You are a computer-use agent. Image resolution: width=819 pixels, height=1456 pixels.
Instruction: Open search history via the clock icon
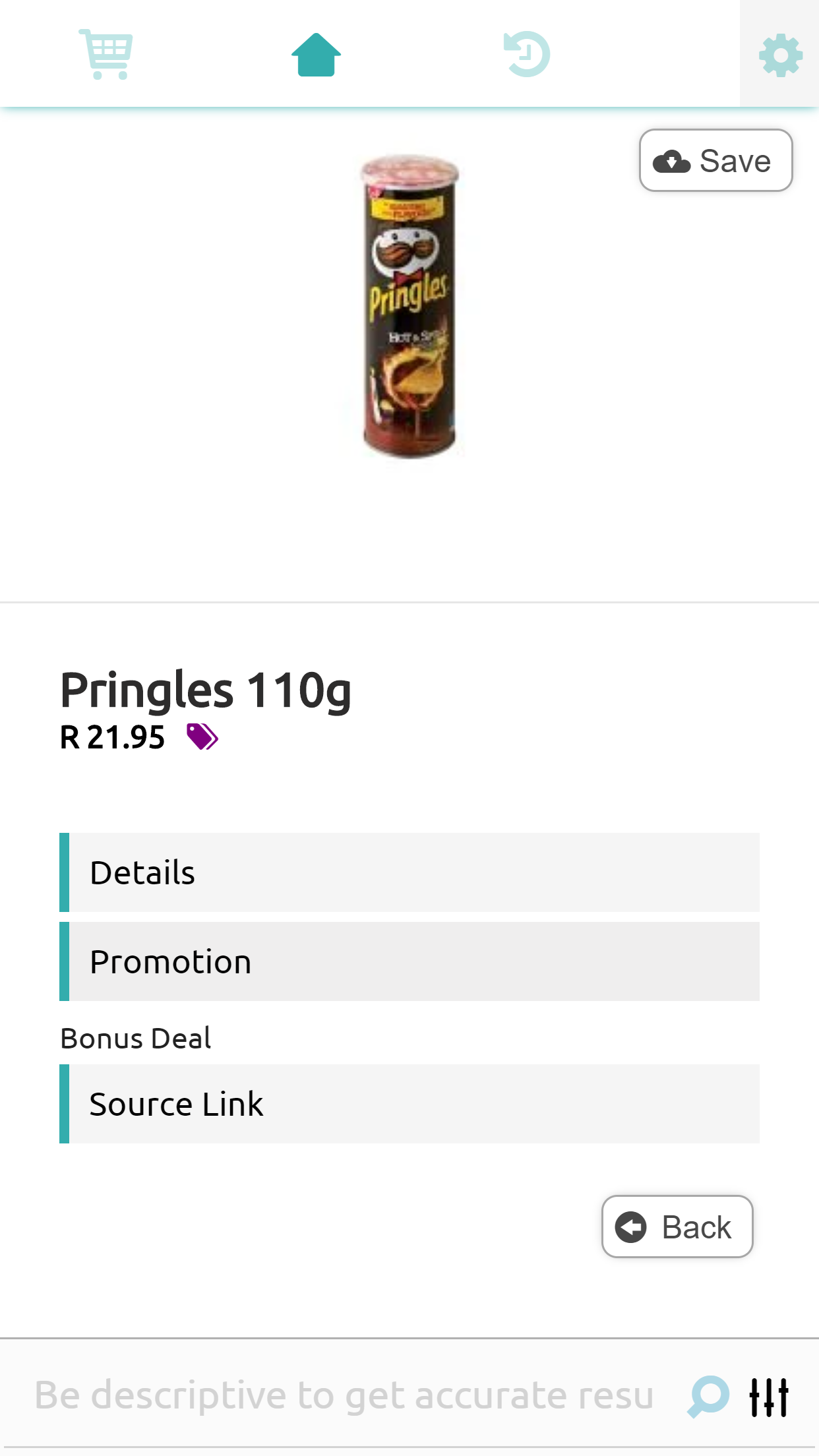click(x=526, y=53)
